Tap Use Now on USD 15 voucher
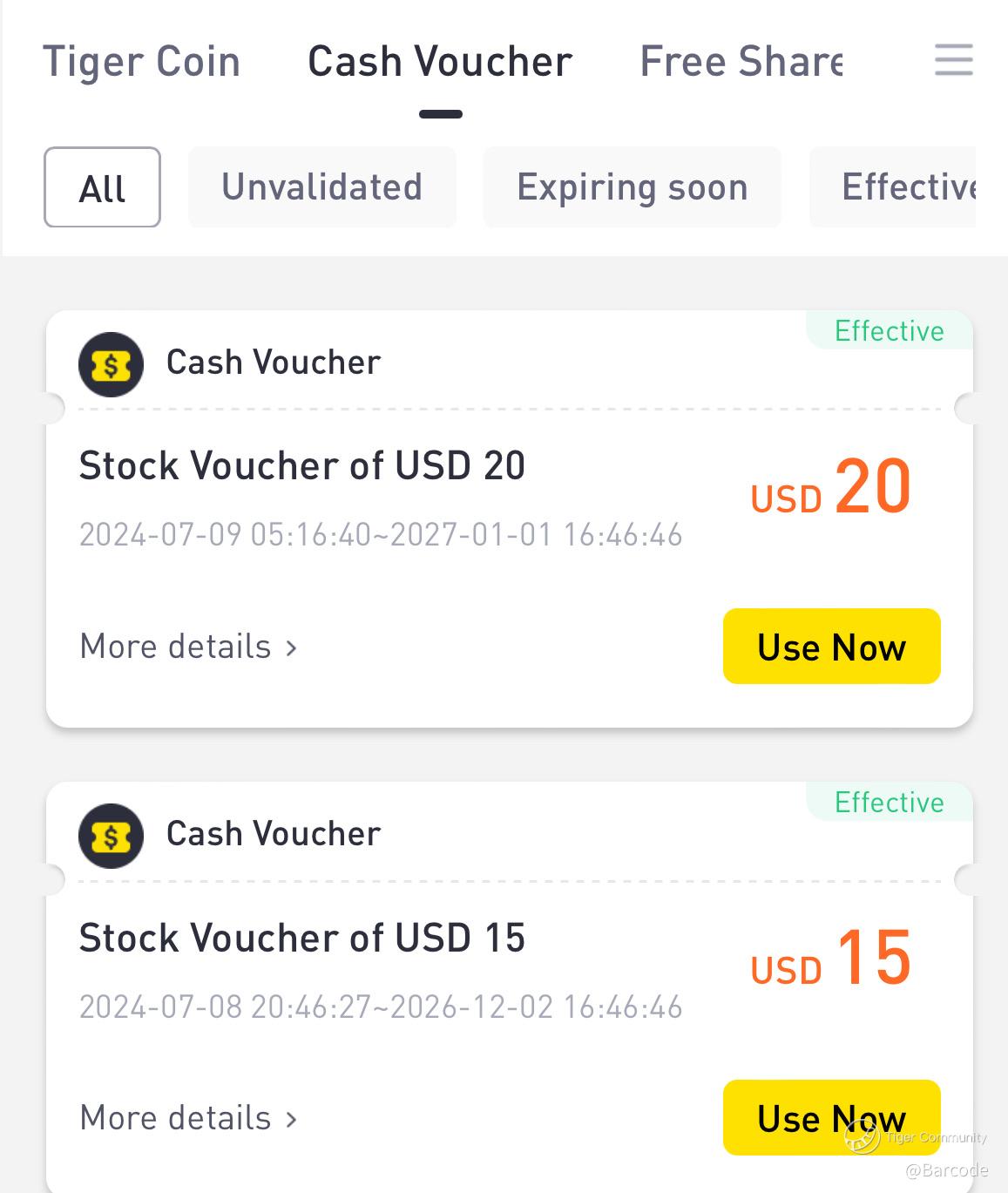 point(831,1117)
